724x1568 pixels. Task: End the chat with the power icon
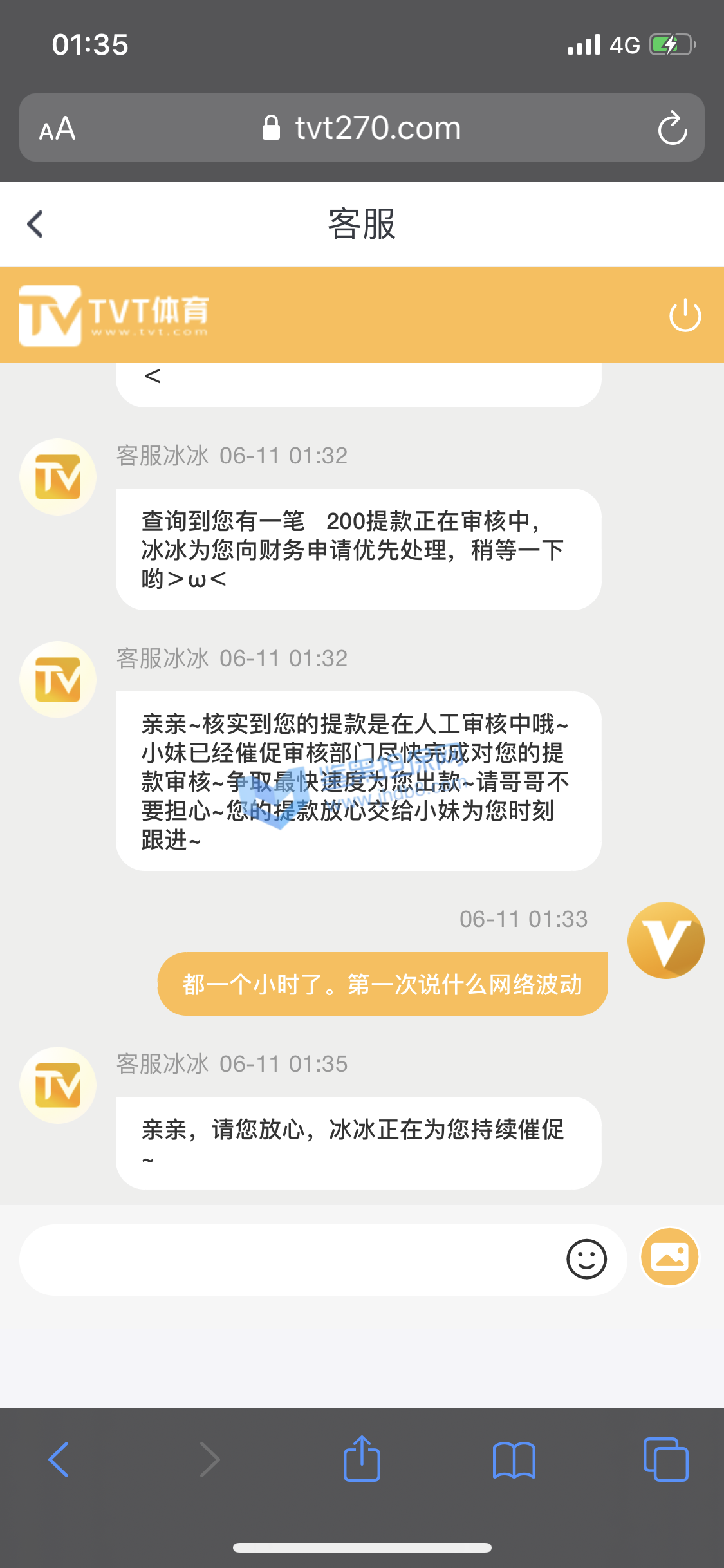point(685,315)
